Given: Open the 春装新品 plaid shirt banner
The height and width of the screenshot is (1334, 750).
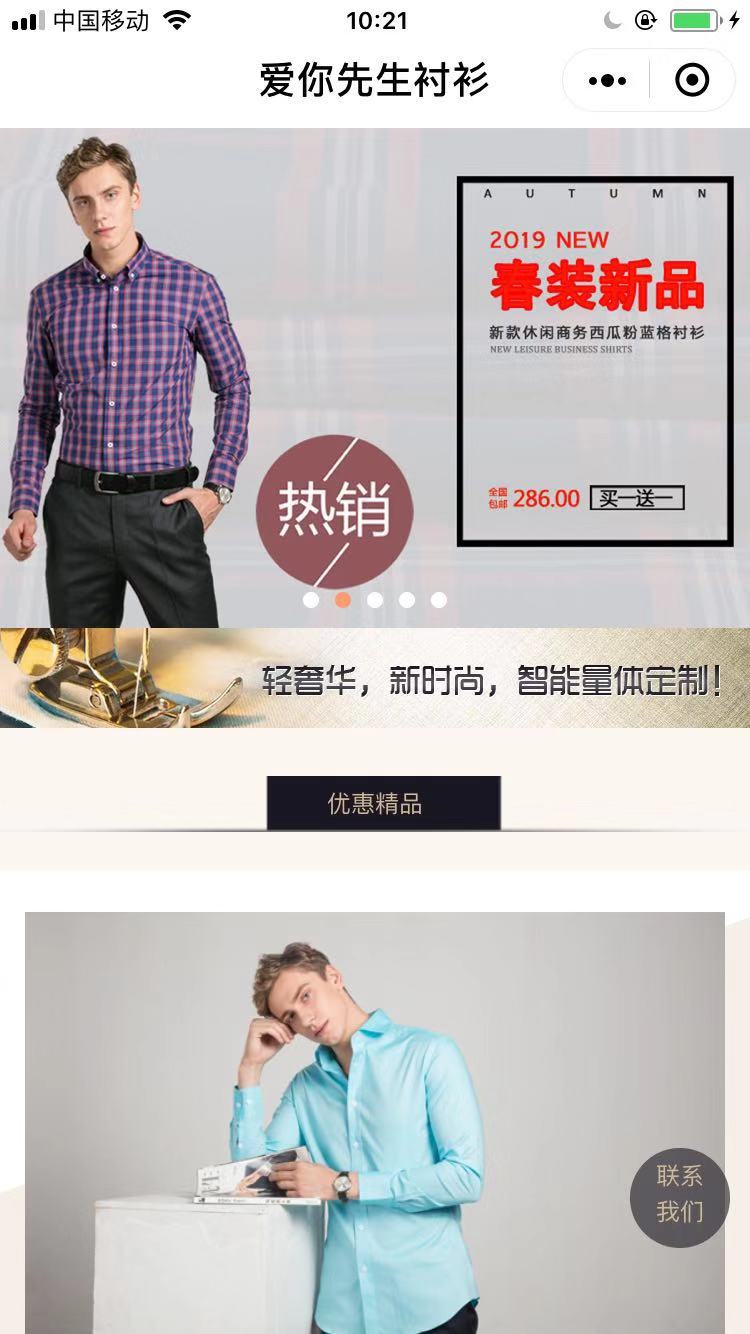Looking at the screenshot, I should 375,360.
